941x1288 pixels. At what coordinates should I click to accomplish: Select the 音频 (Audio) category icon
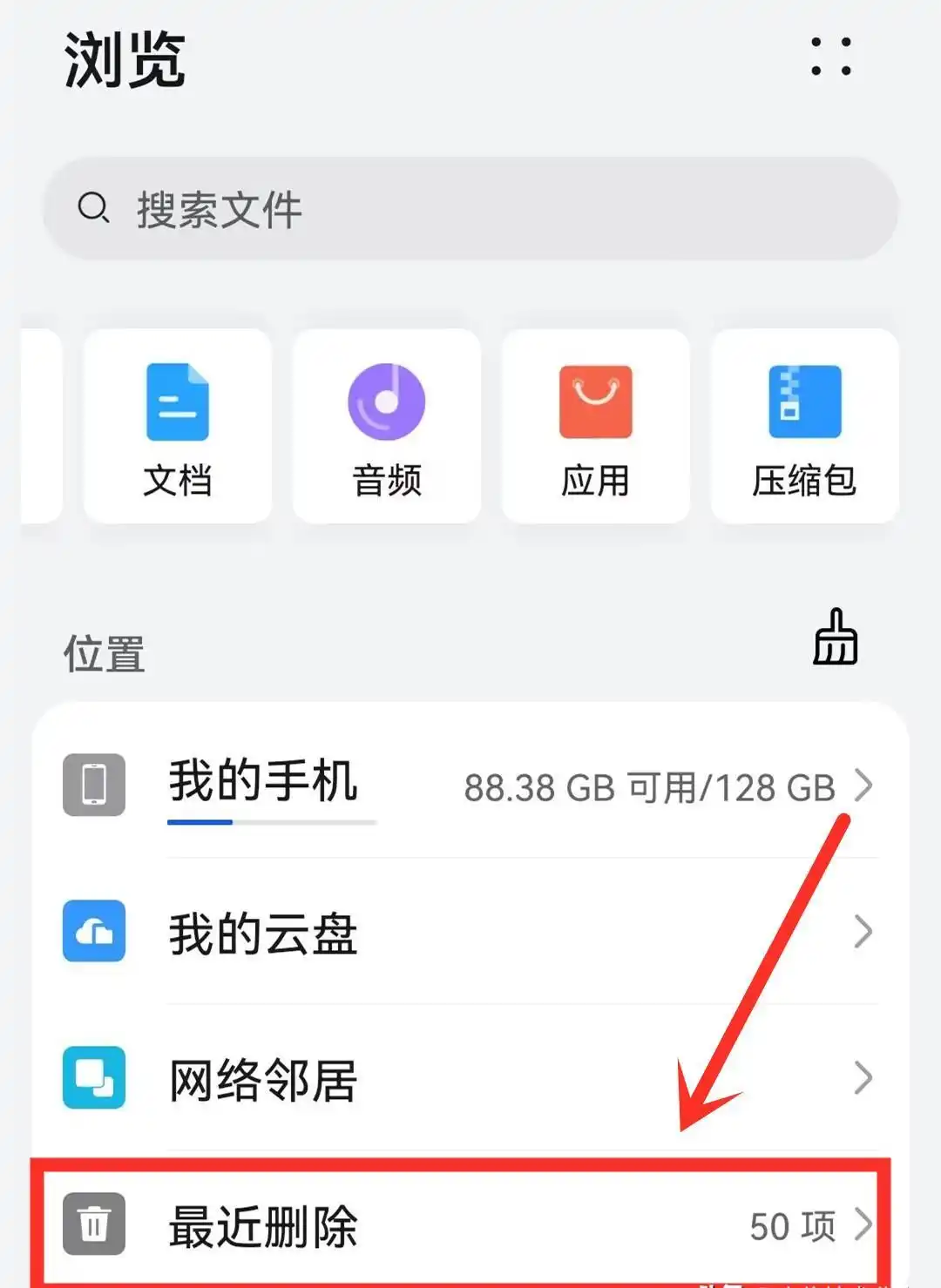[x=386, y=402]
